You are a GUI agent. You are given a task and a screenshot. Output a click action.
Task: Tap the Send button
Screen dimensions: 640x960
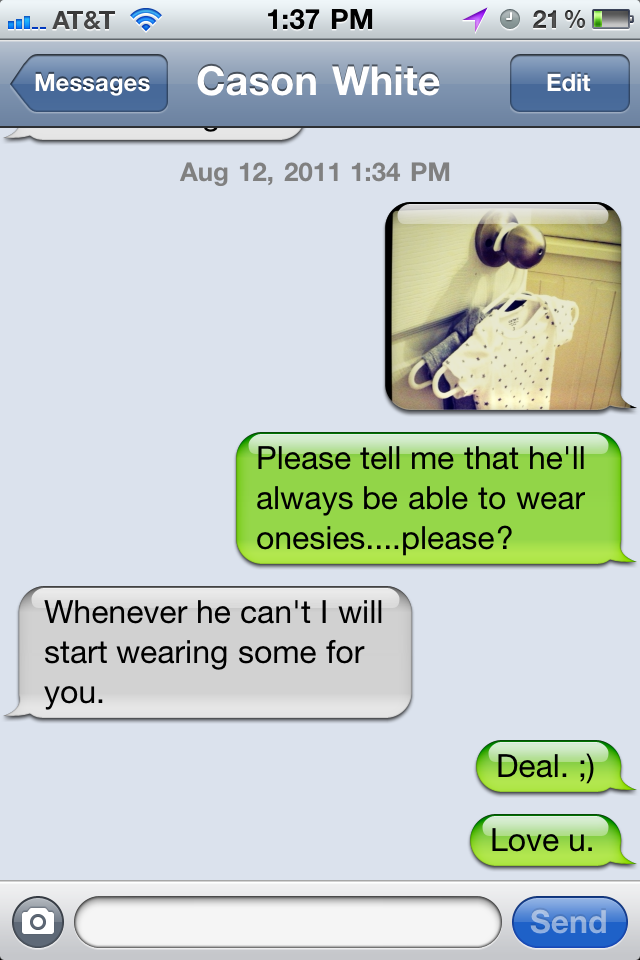point(568,921)
